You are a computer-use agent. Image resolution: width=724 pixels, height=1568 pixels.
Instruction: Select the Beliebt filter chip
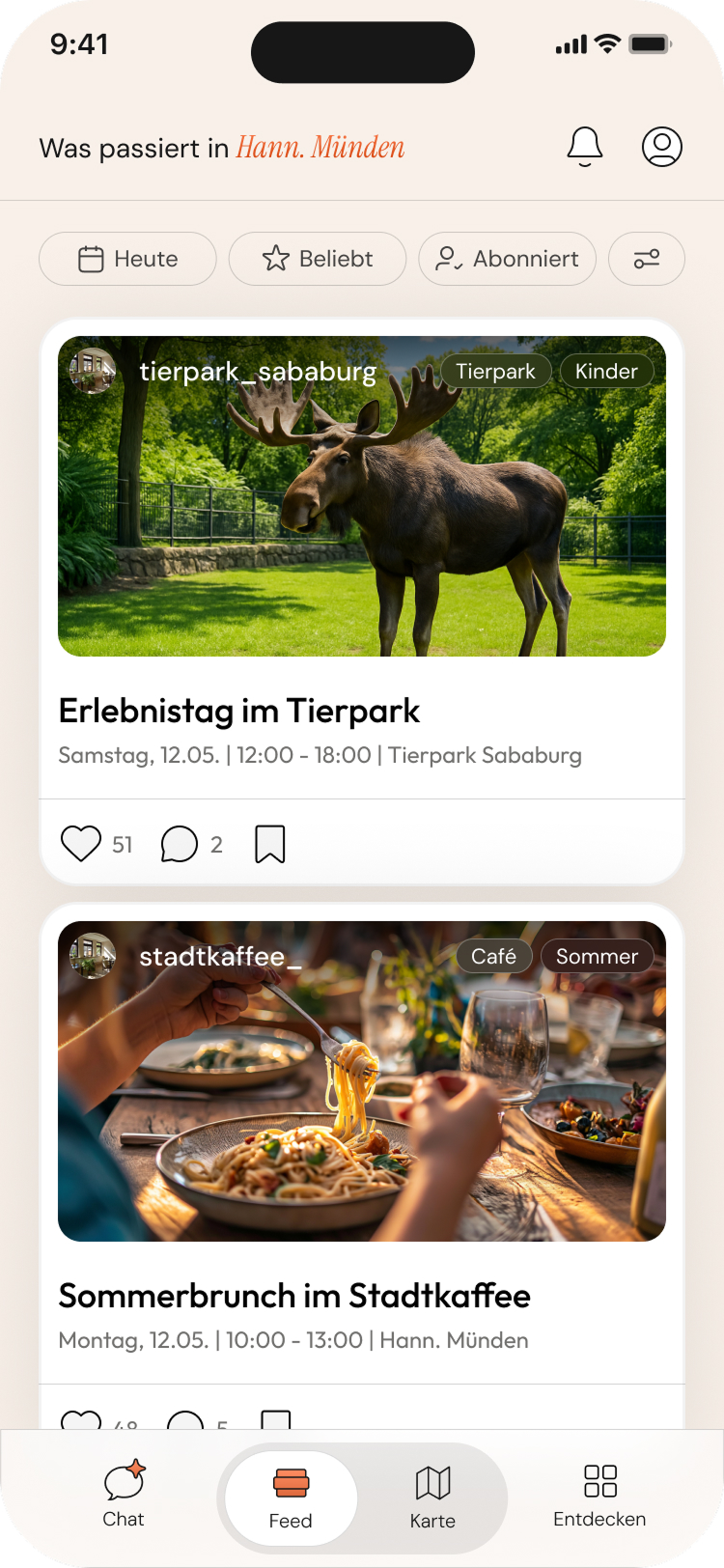(x=318, y=259)
